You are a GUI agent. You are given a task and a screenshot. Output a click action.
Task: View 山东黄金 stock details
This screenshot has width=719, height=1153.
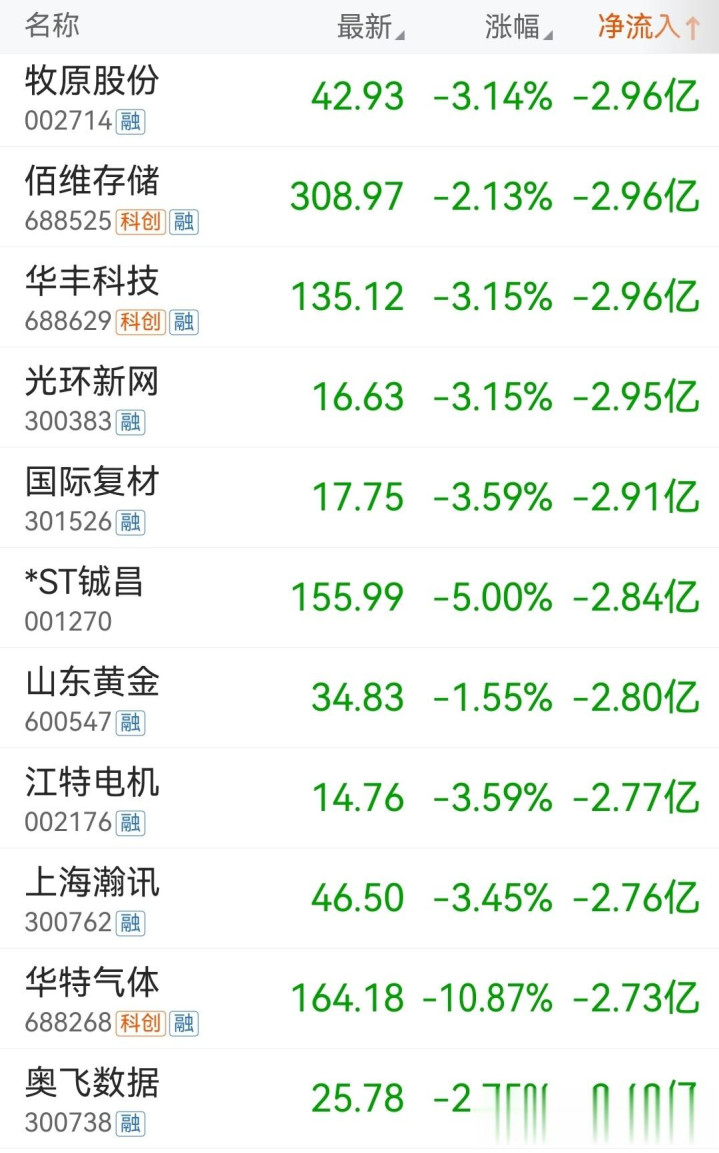click(x=360, y=698)
